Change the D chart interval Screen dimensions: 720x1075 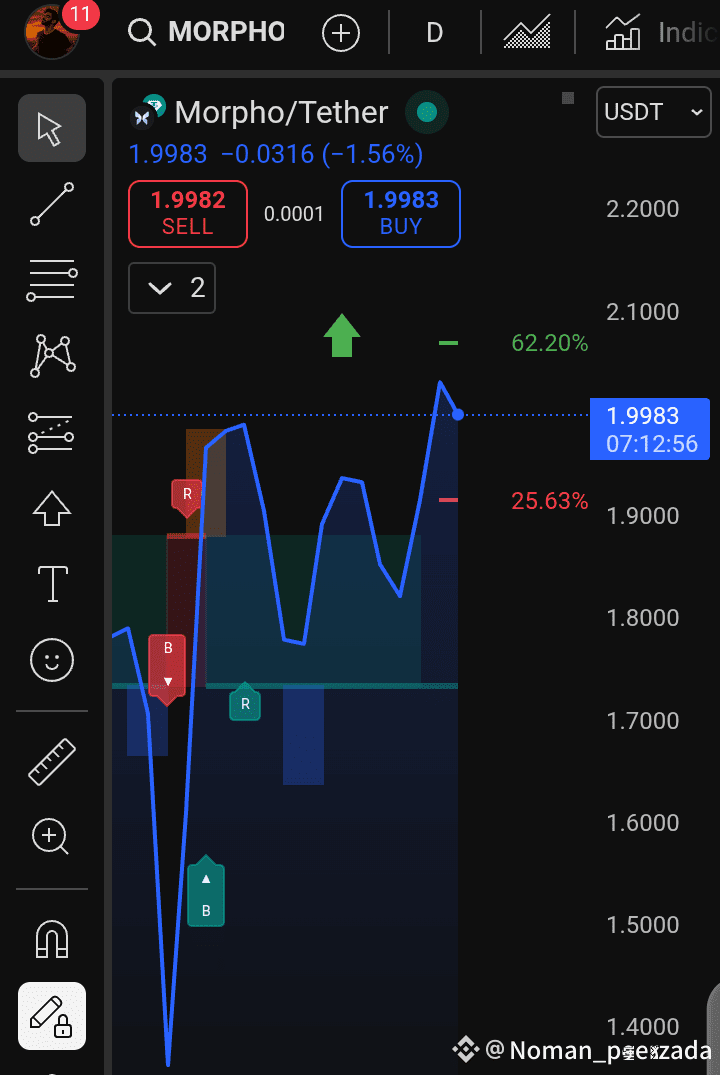[x=434, y=33]
